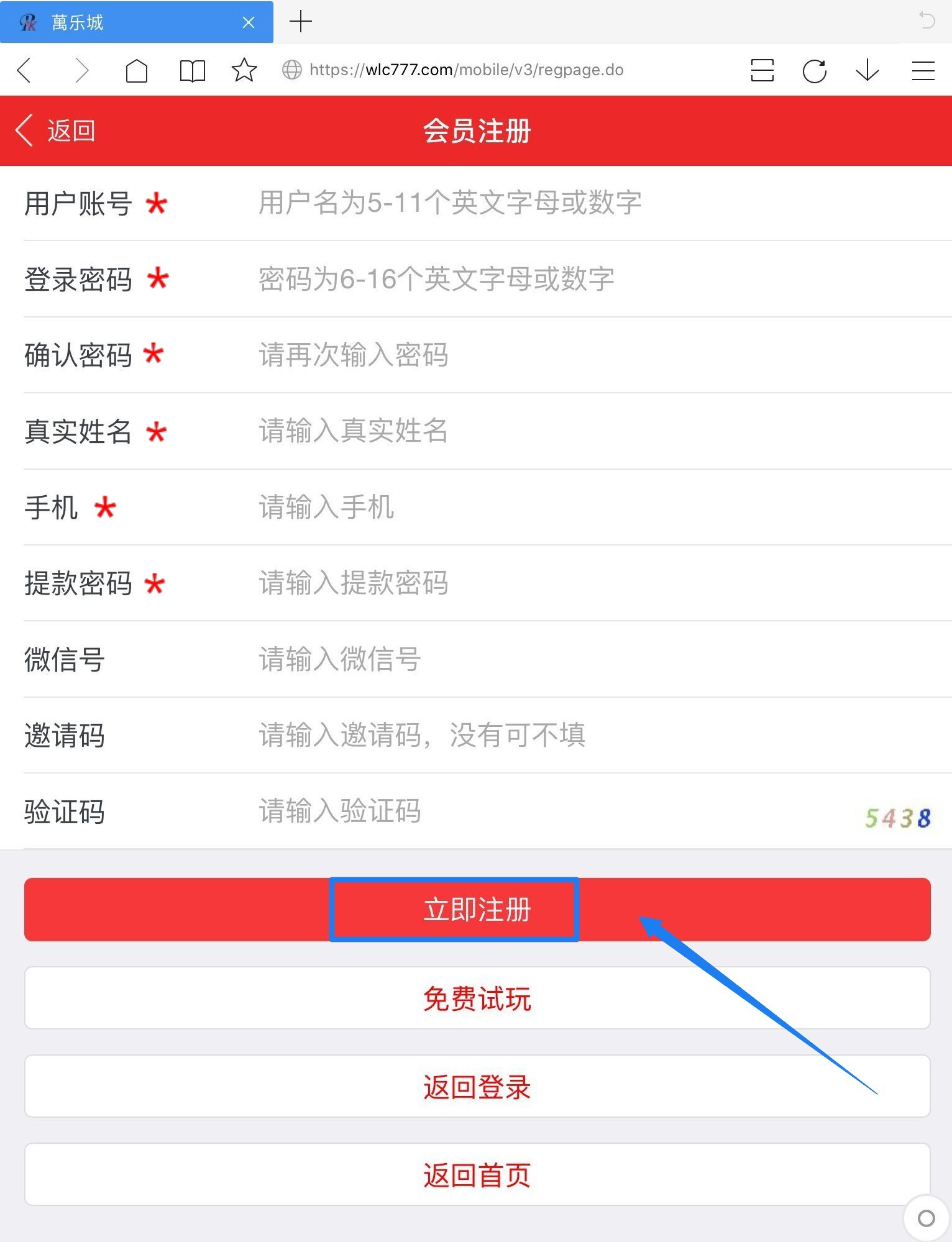Focus the 验证码 captcha input field
Image resolution: width=952 pixels, height=1242 pixels.
click(x=528, y=811)
